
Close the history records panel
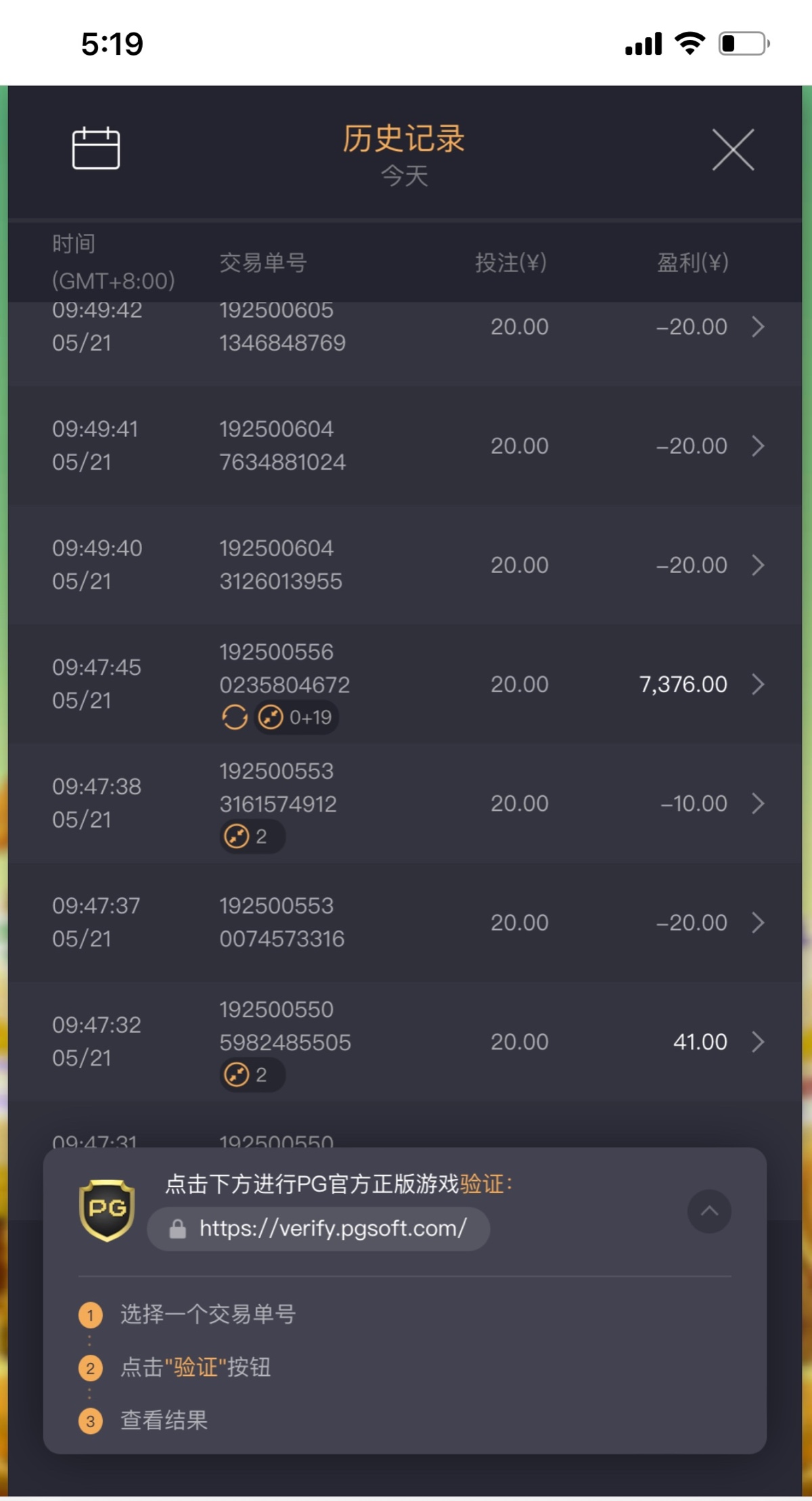pyautogui.click(x=733, y=150)
